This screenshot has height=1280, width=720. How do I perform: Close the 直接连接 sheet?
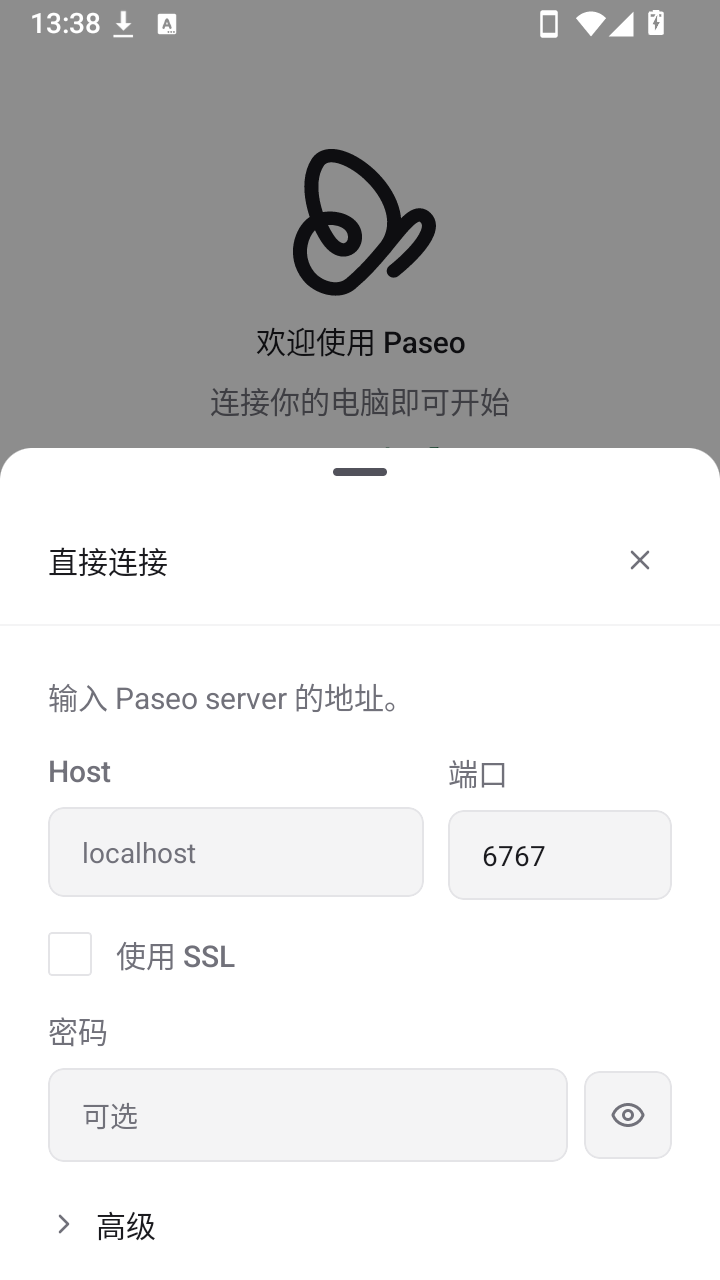click(x=640, y=560)
